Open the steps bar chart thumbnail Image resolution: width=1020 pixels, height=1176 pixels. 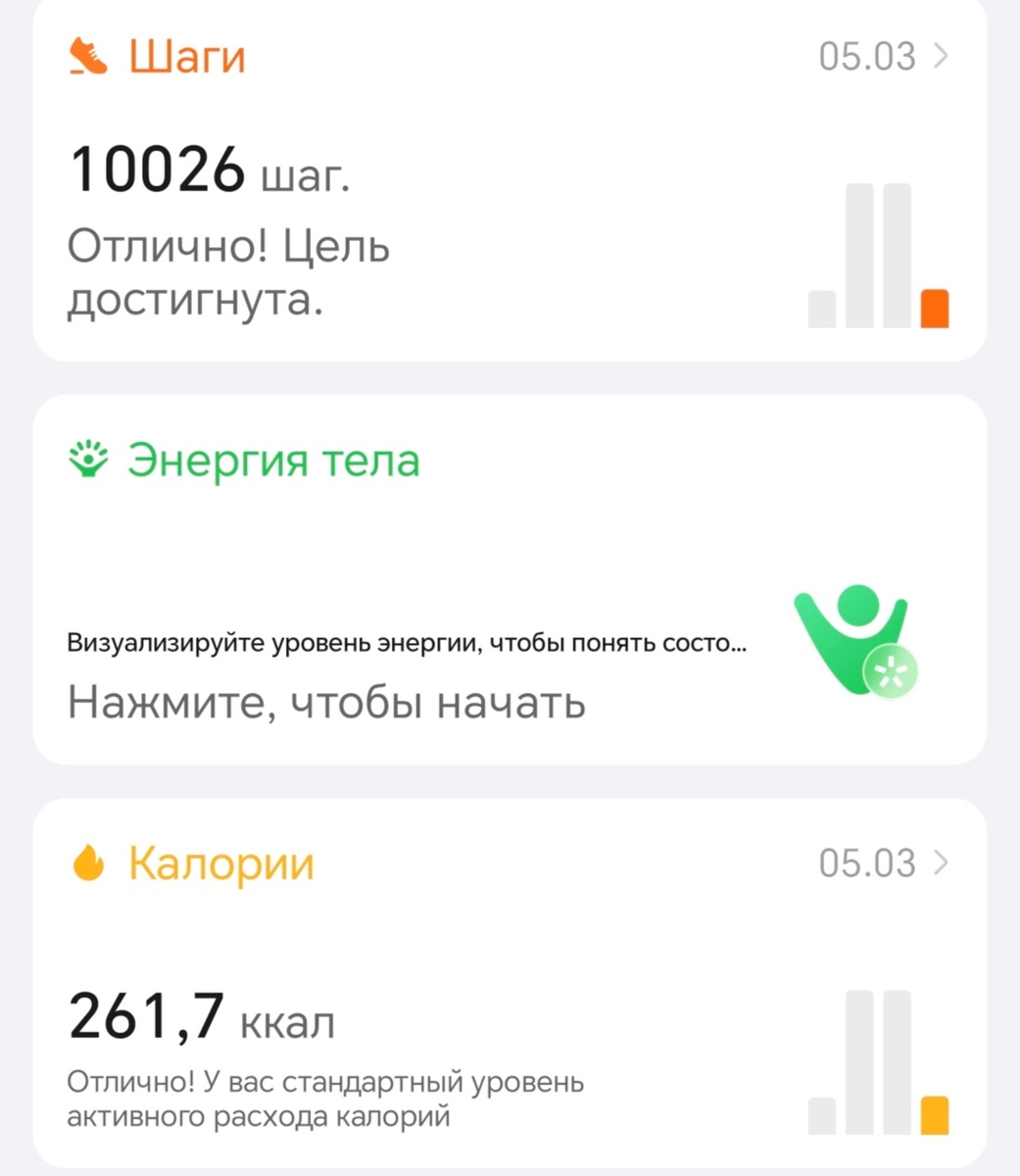click(877, 255)
